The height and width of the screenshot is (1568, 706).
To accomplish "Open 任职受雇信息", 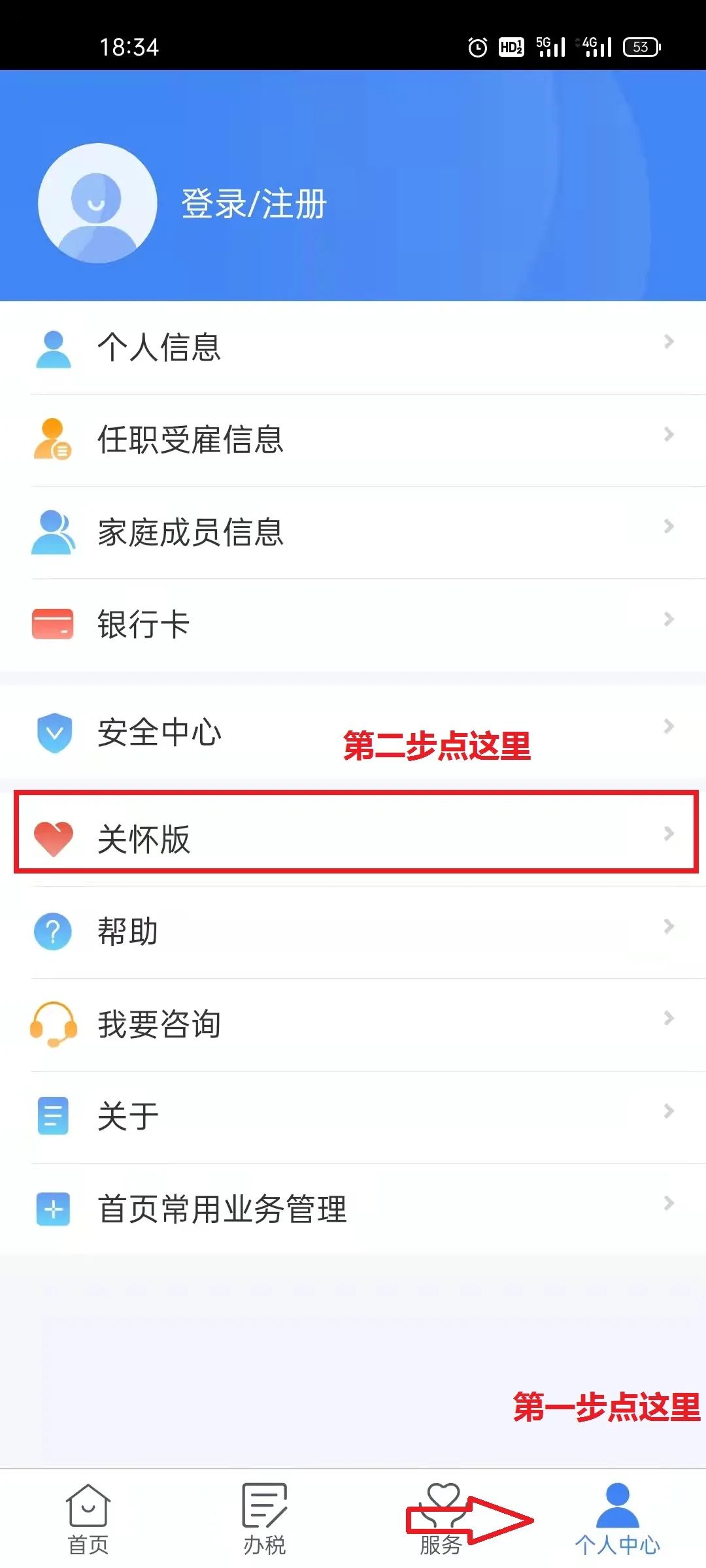I will pos(353,440).
